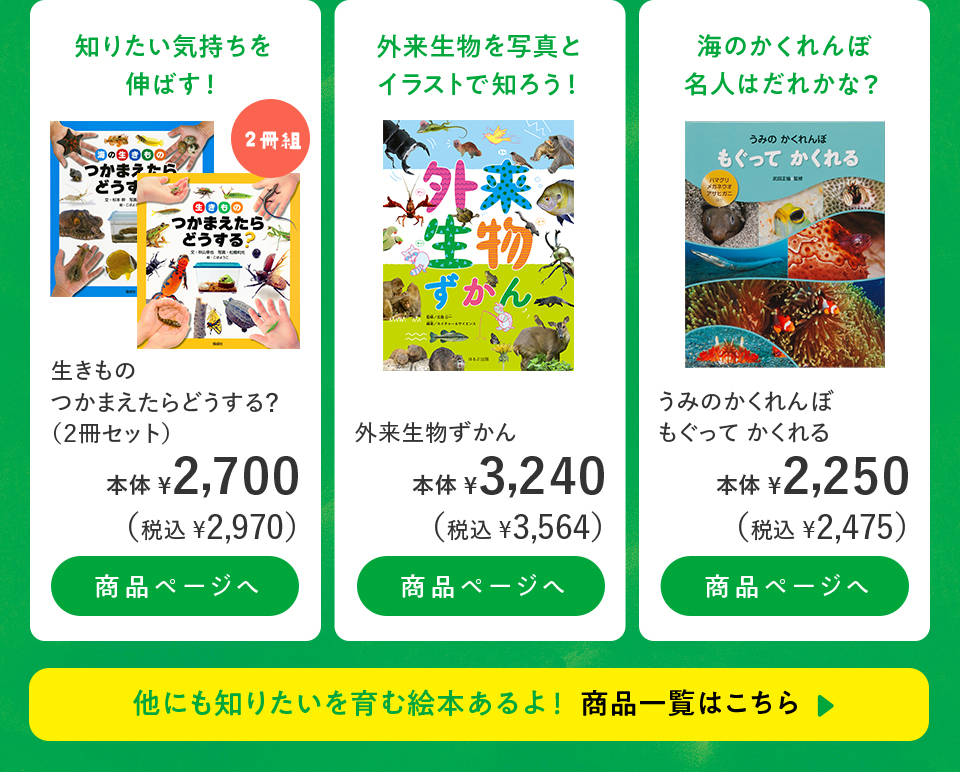This screenshot has width=960, height=772.
Task: Open product page for うみのかくれんぼ もぐってかくれる
Action: click(785, 586)
